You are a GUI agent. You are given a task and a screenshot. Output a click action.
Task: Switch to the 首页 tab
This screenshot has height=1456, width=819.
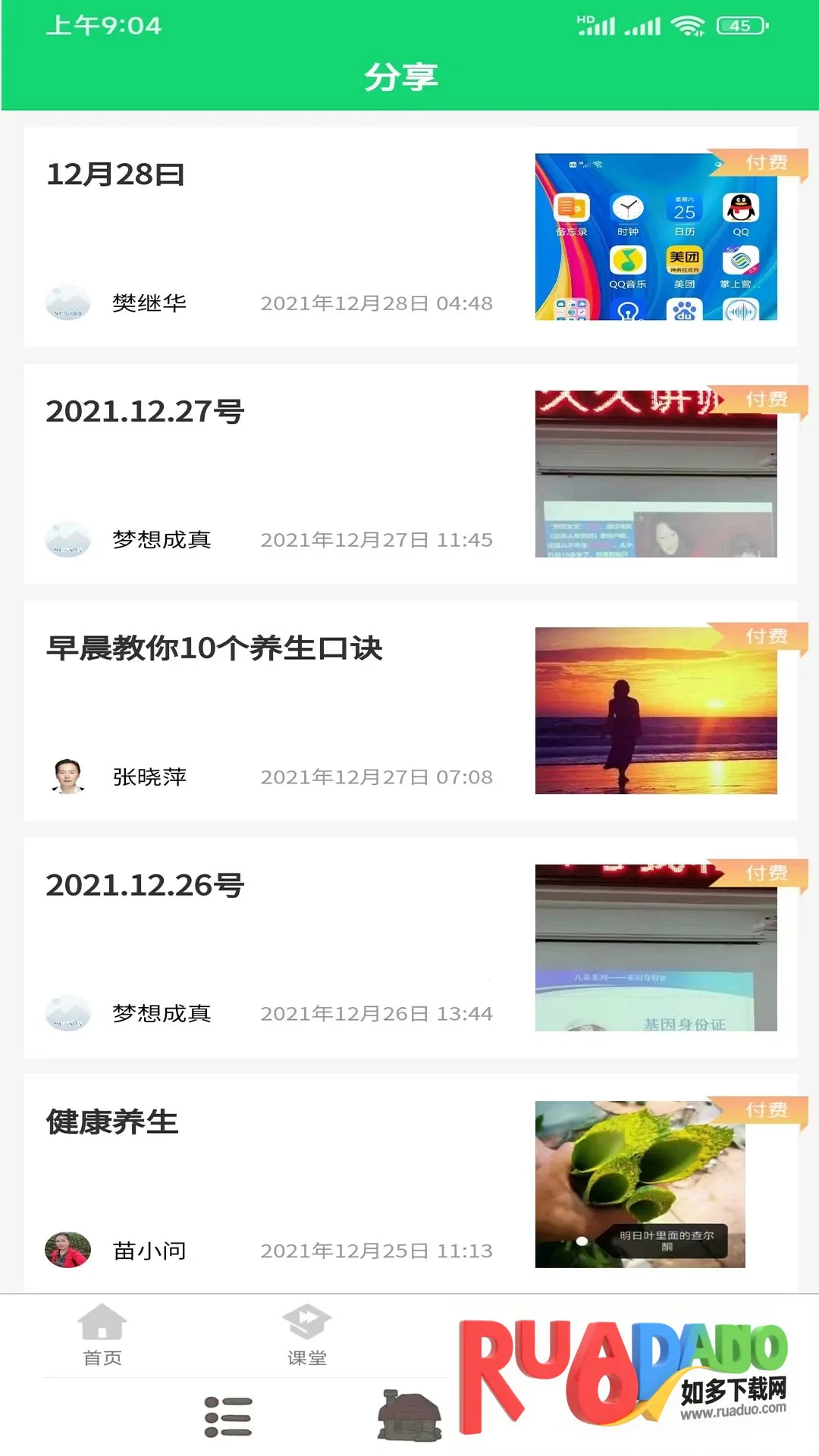(102, 1335)
